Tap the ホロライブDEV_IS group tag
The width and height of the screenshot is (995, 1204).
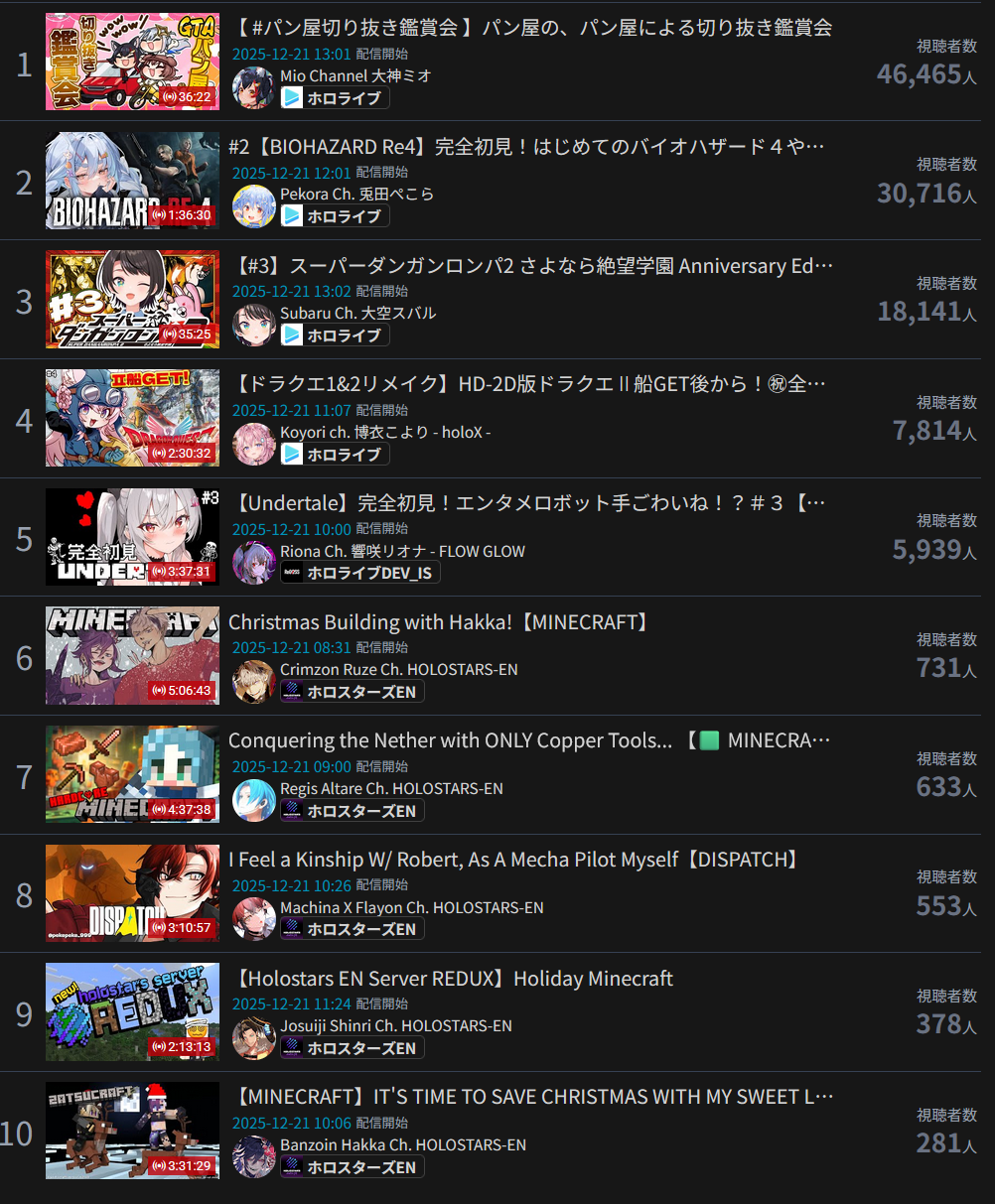point(360,573)
